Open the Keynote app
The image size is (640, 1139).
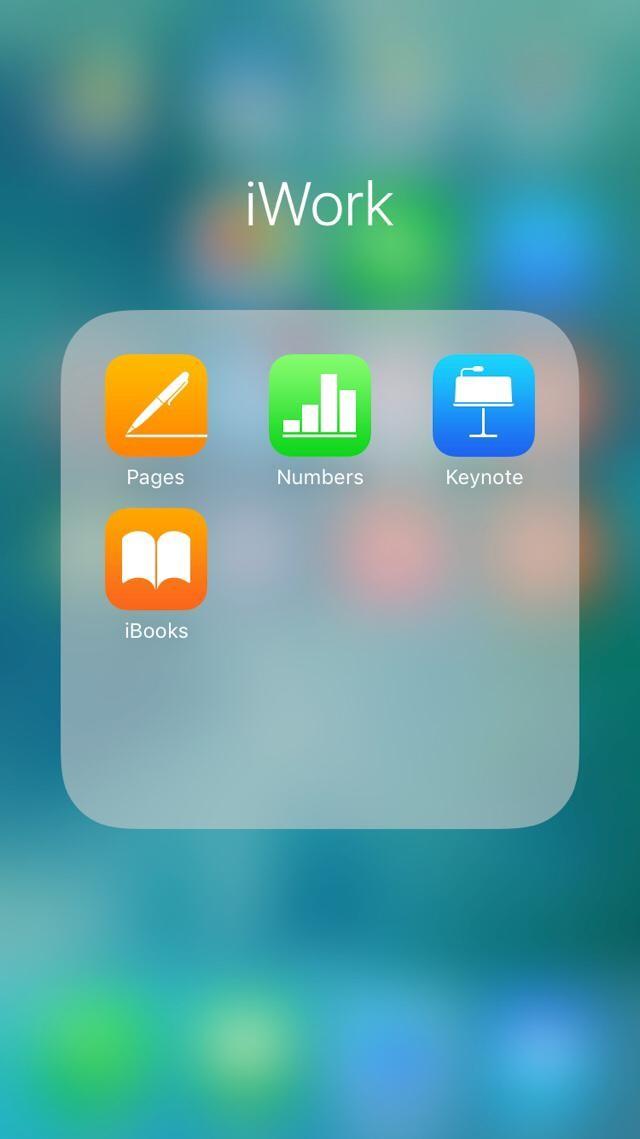[x=484, y=405]
